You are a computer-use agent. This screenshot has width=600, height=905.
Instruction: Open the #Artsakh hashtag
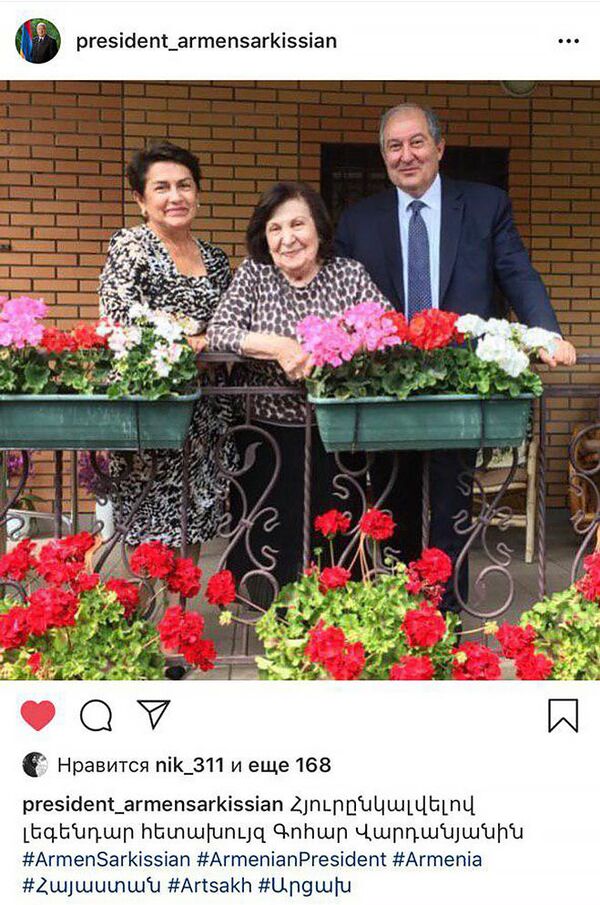coord(209,886)
